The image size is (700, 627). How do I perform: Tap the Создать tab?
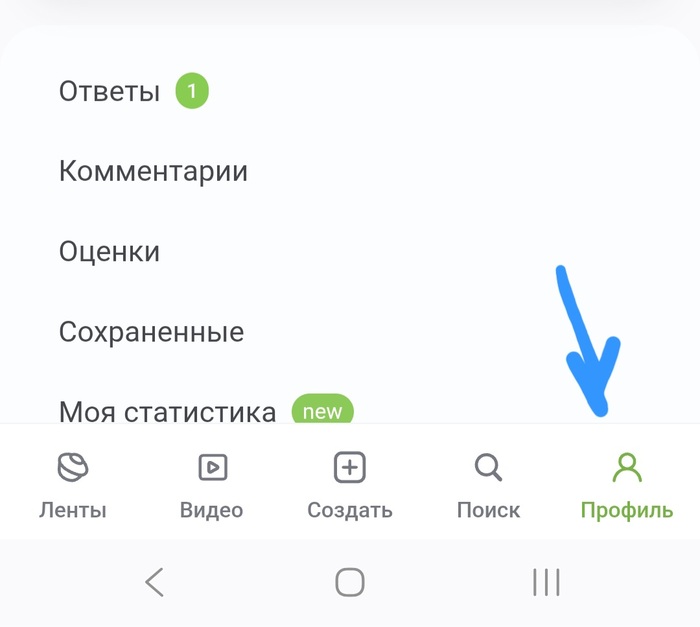[x=349, y=486]
